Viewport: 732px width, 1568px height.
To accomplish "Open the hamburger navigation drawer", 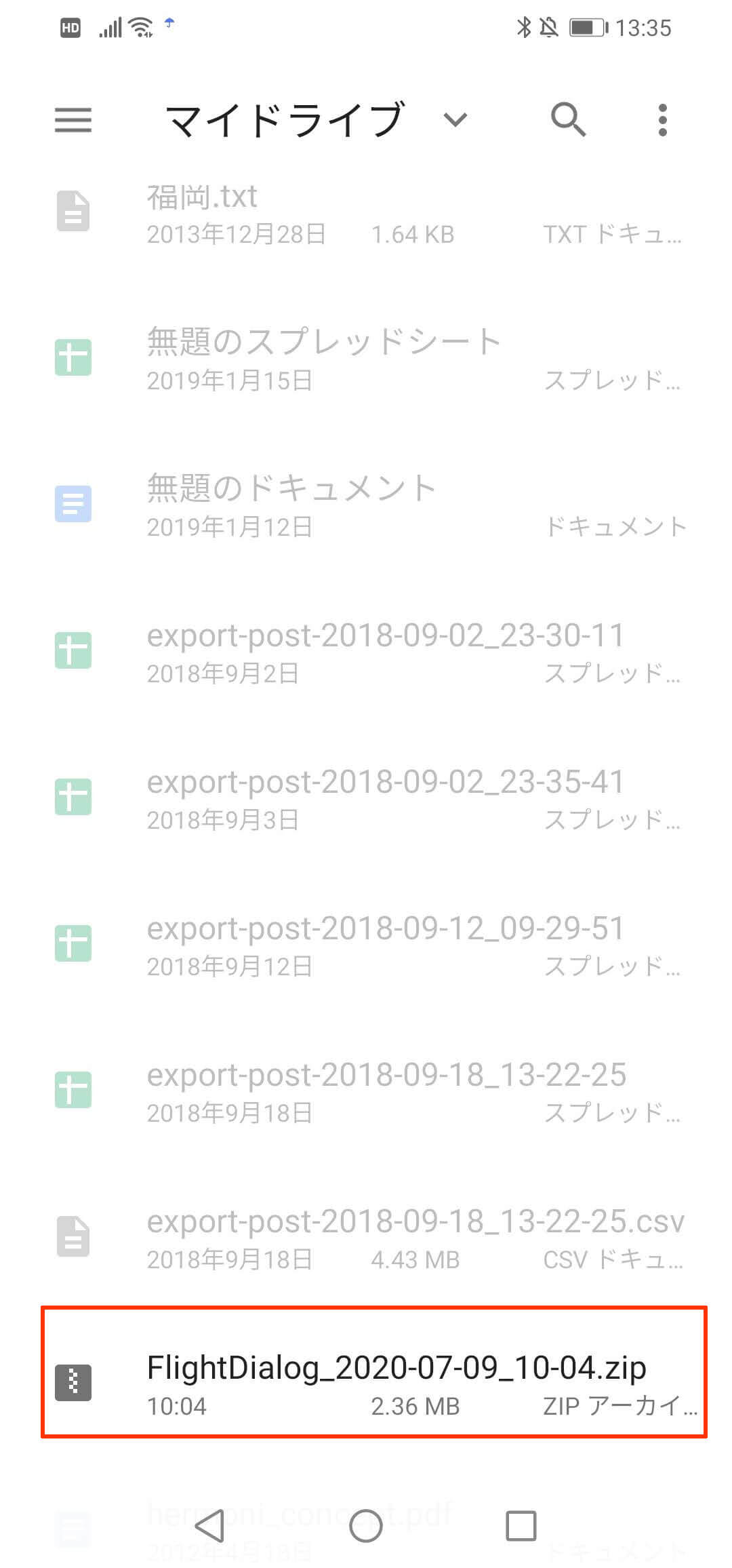I will point(73,121).
